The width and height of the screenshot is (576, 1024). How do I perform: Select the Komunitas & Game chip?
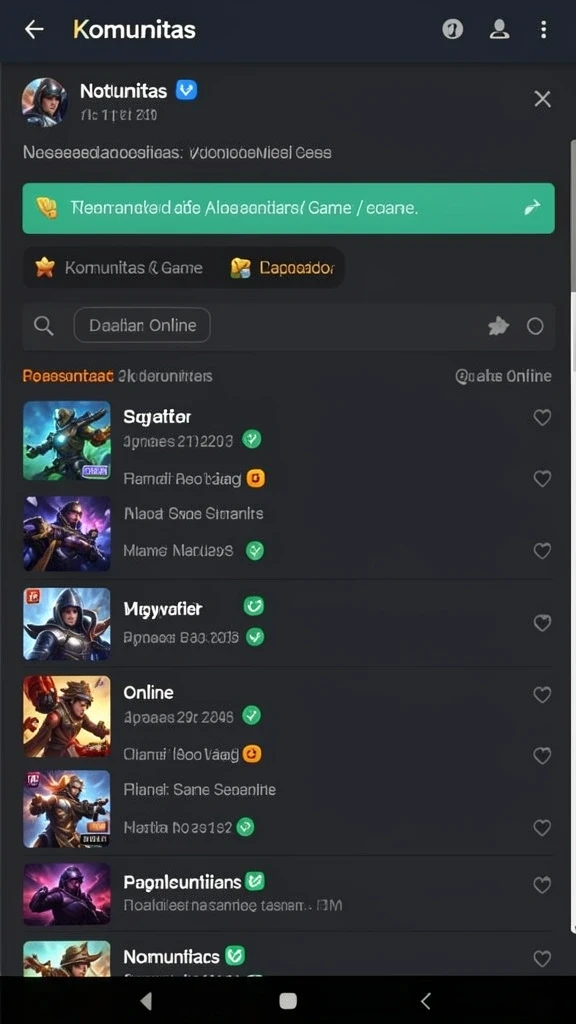tap(119, 268)
